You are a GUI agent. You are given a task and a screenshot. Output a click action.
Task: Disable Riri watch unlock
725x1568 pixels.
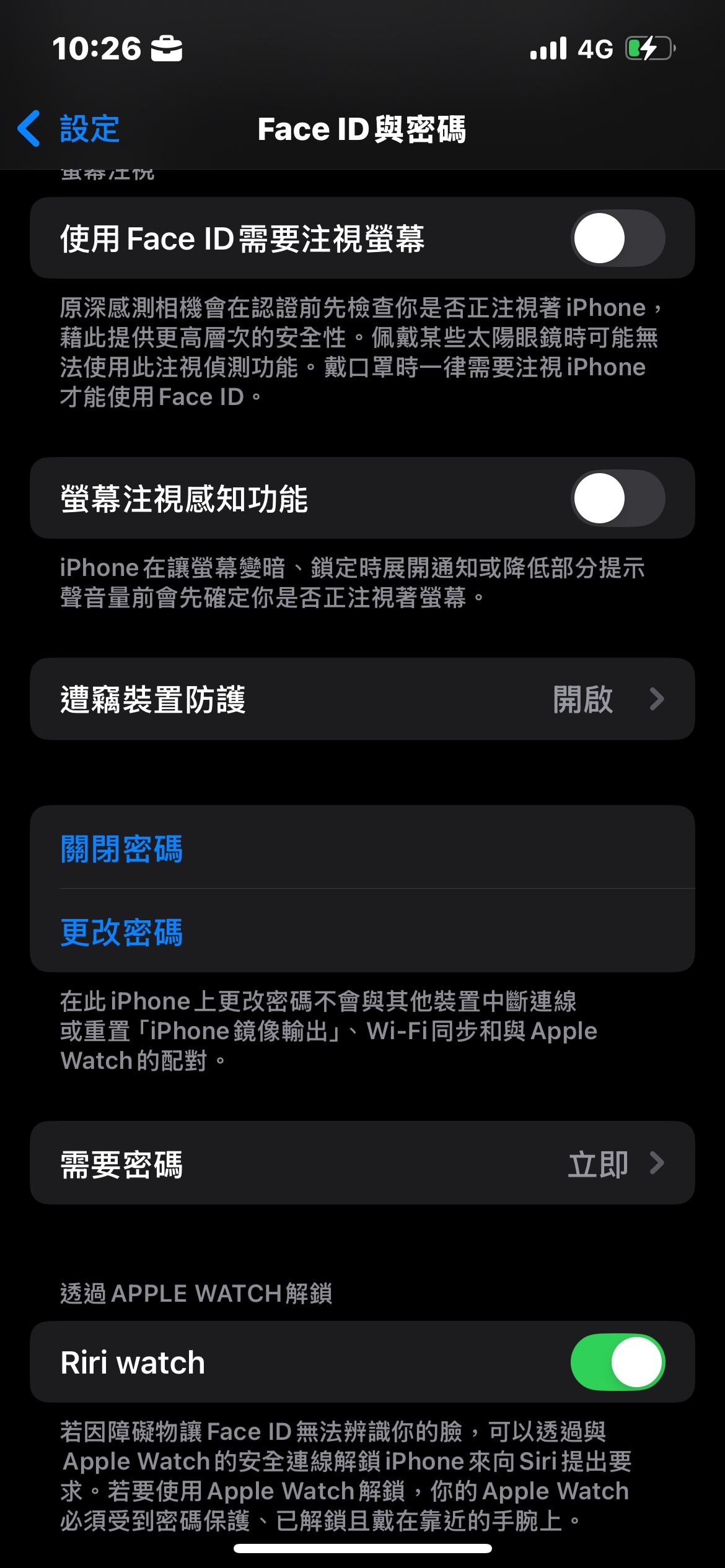(x=617, y=1362)
